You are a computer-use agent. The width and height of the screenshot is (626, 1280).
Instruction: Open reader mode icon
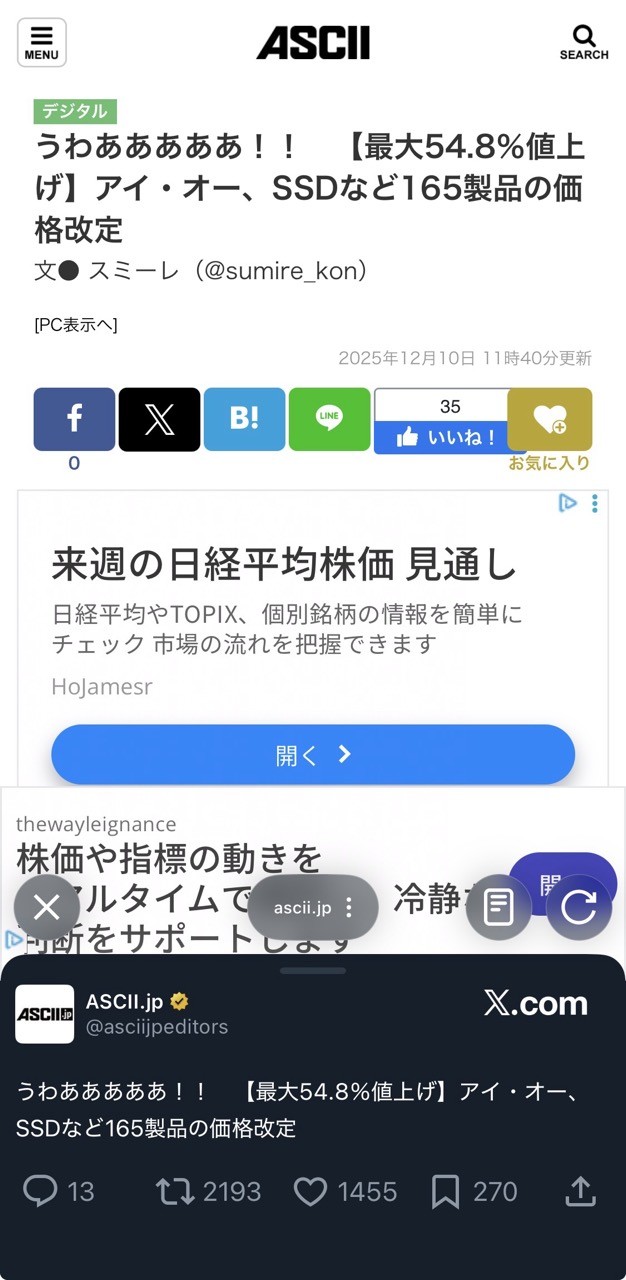(498, 908)
